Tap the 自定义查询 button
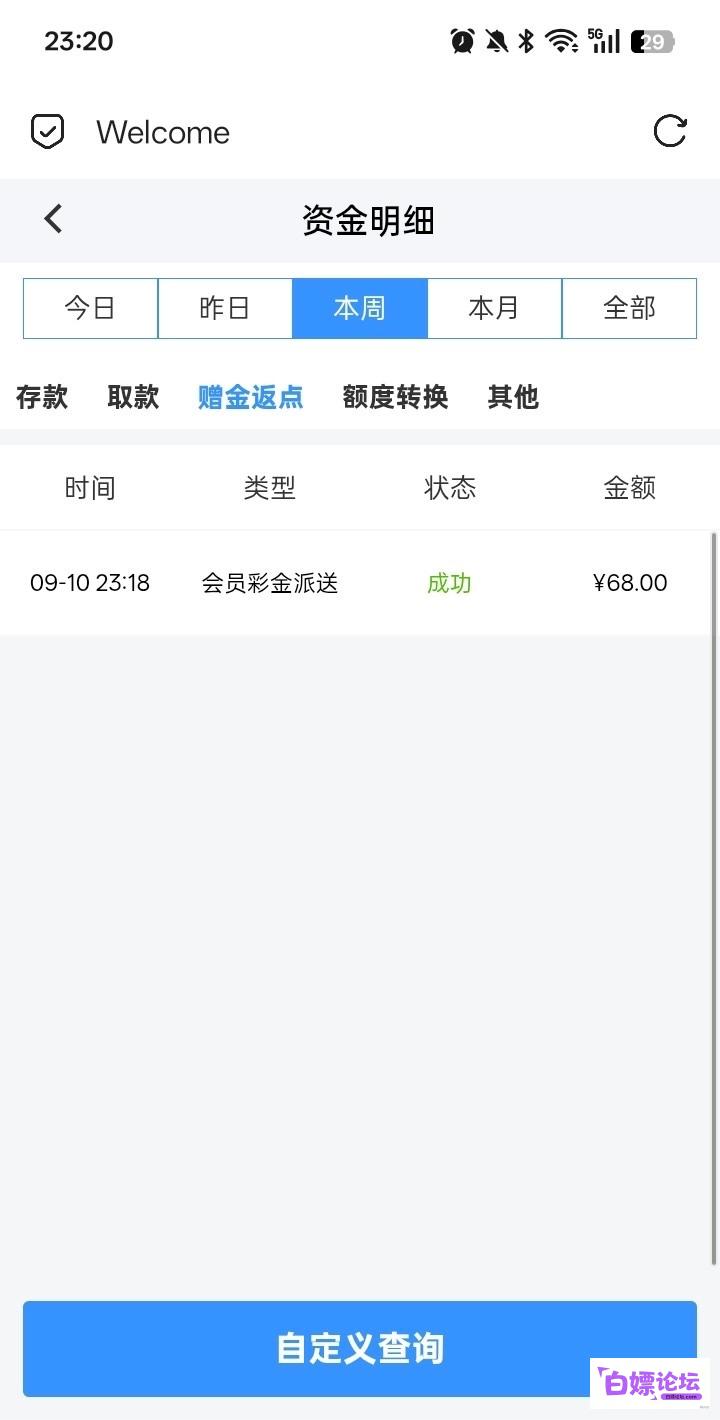 [x=360, y=1348]
